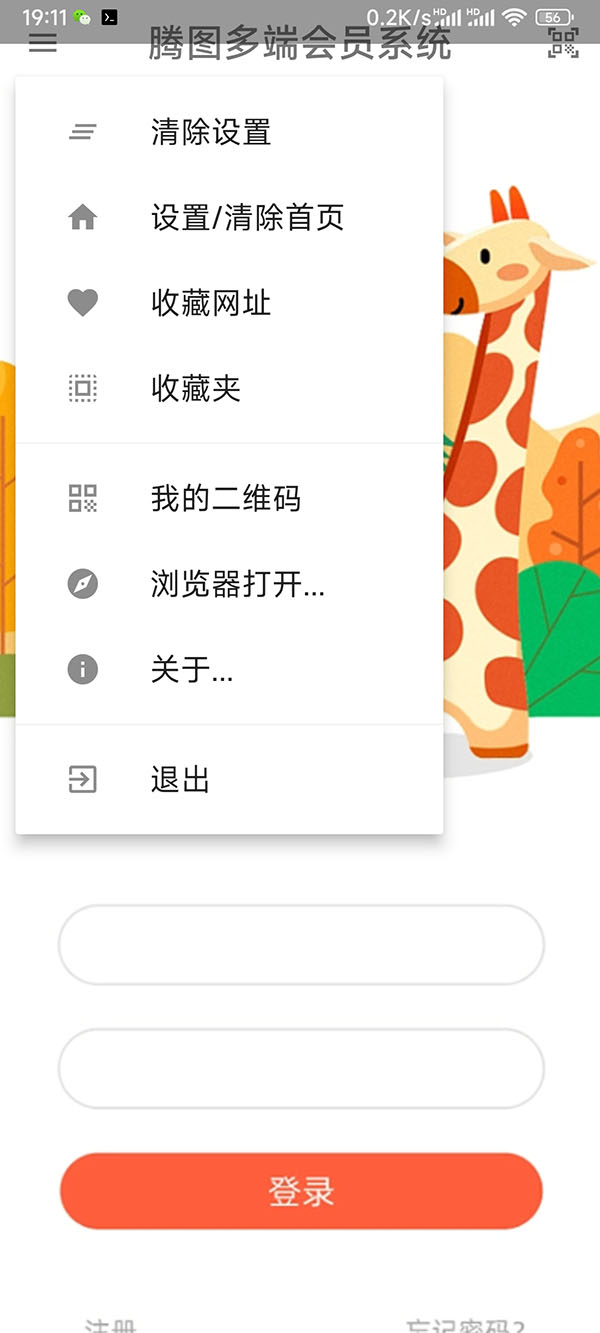The height and width of the screenshot is (1333, 600).
Task: Tap the hamburger menu button
Action: [x=43, y=42]
